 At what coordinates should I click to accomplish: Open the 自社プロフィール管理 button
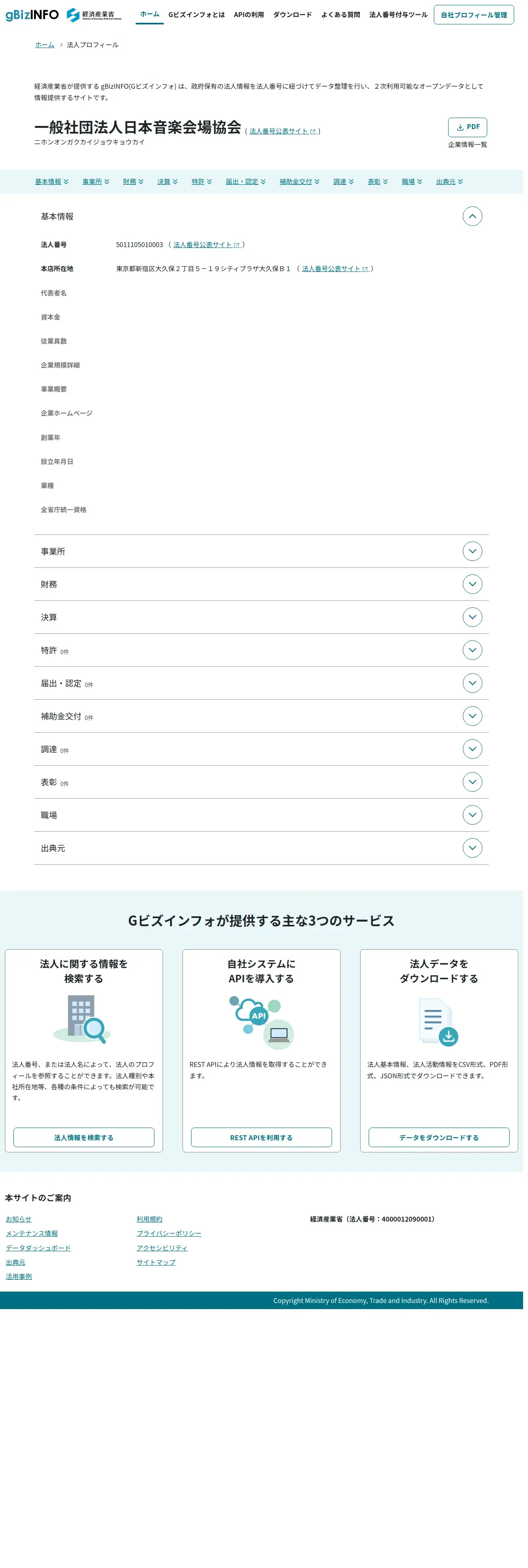click(x=478, y=15)
